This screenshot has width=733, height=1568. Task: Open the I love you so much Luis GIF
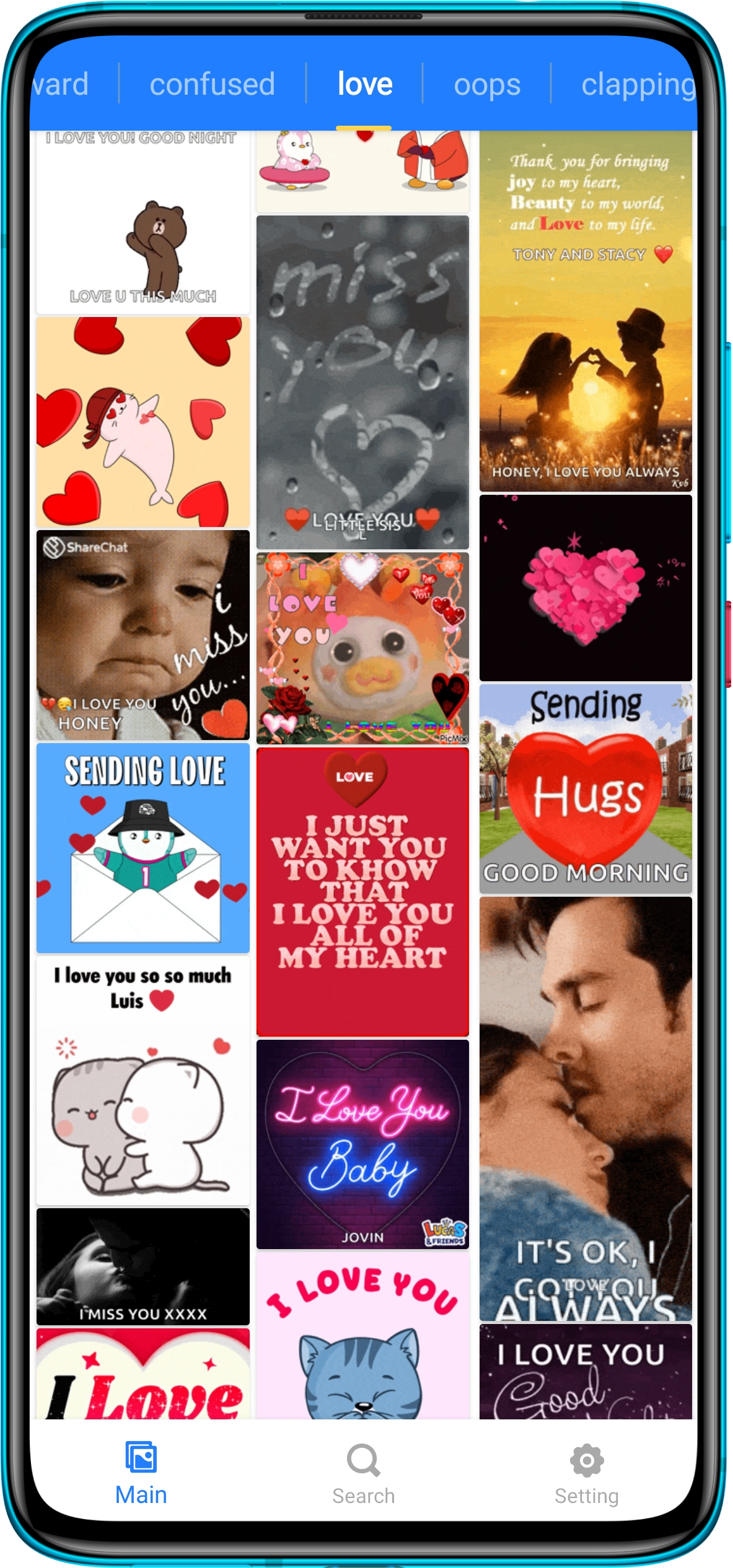[x=143, y=1081]
